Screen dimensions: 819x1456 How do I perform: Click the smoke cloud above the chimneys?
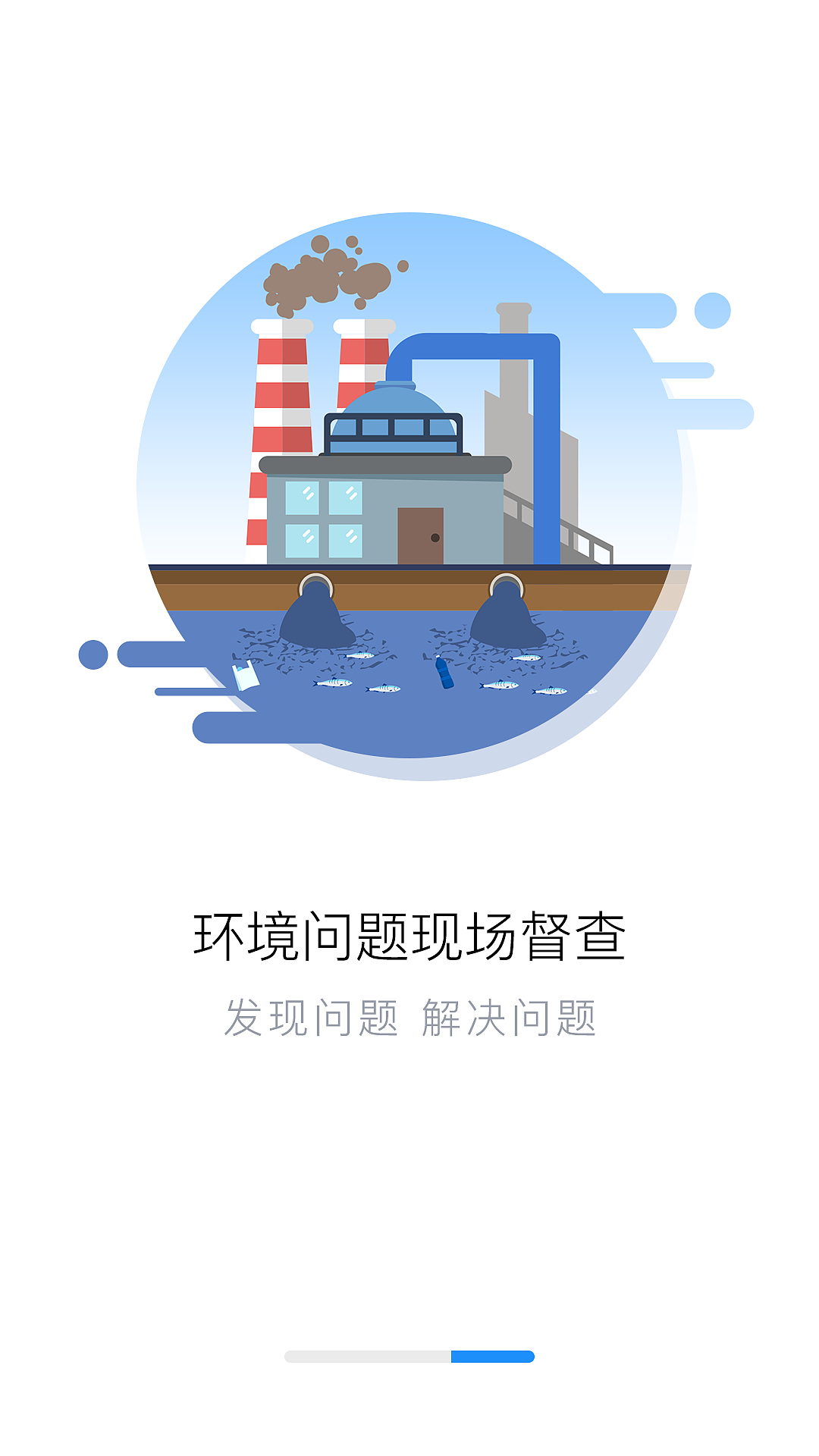pyautogui.click(x=326, y=277)
